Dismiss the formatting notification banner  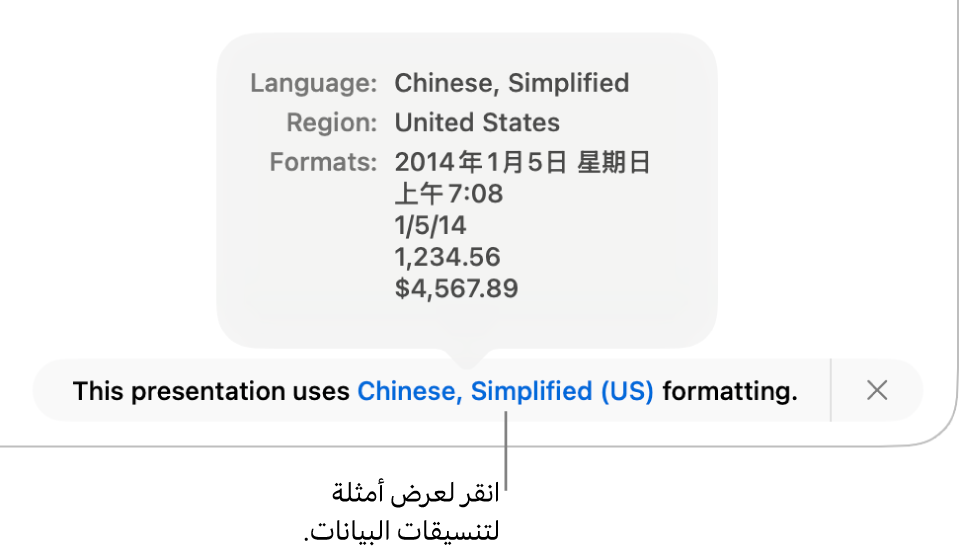pos(877,390)
